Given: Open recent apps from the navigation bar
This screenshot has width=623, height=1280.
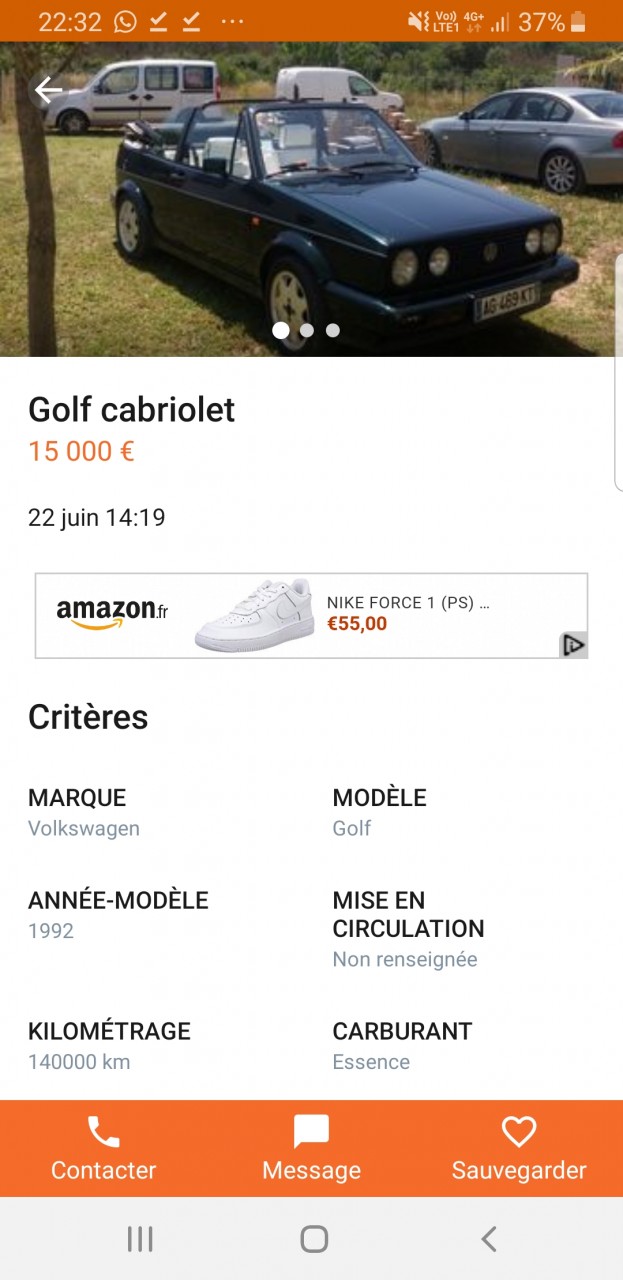Looking at the screenshot, I should coord(140,1240).
